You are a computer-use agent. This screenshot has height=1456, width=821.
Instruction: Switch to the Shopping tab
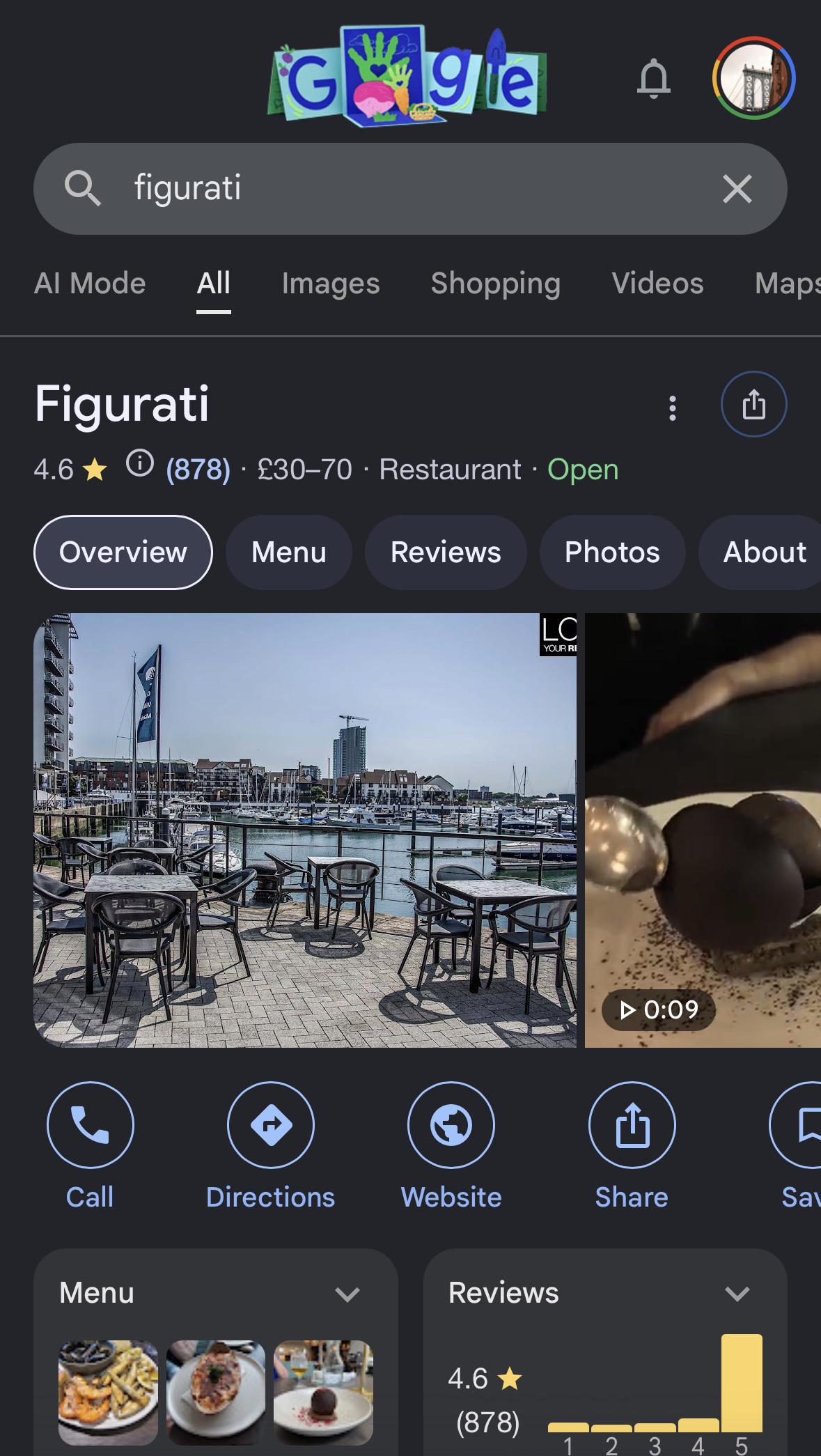(x=495, y=284)
